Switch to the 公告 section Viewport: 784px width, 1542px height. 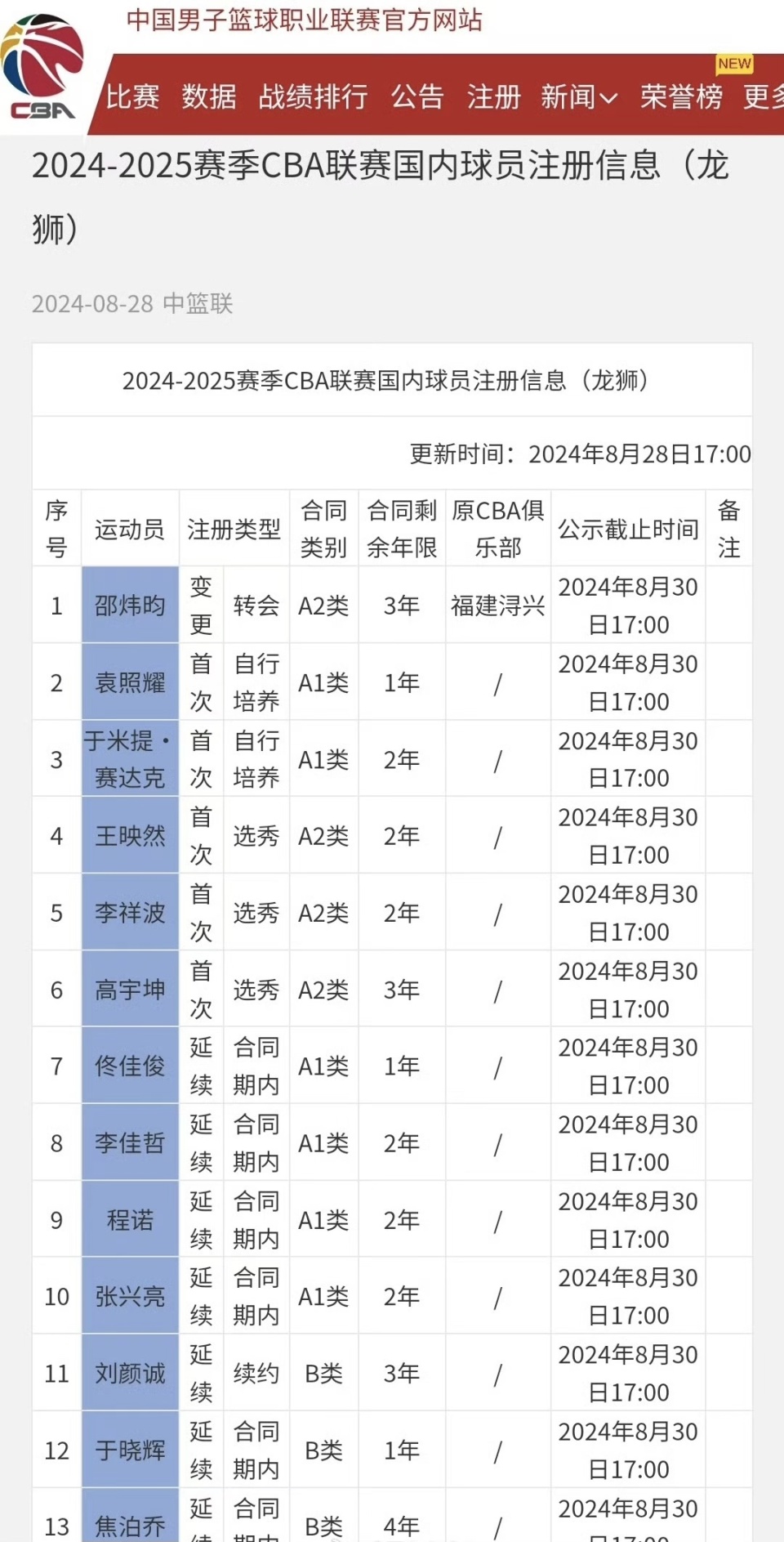coord(417,96)
